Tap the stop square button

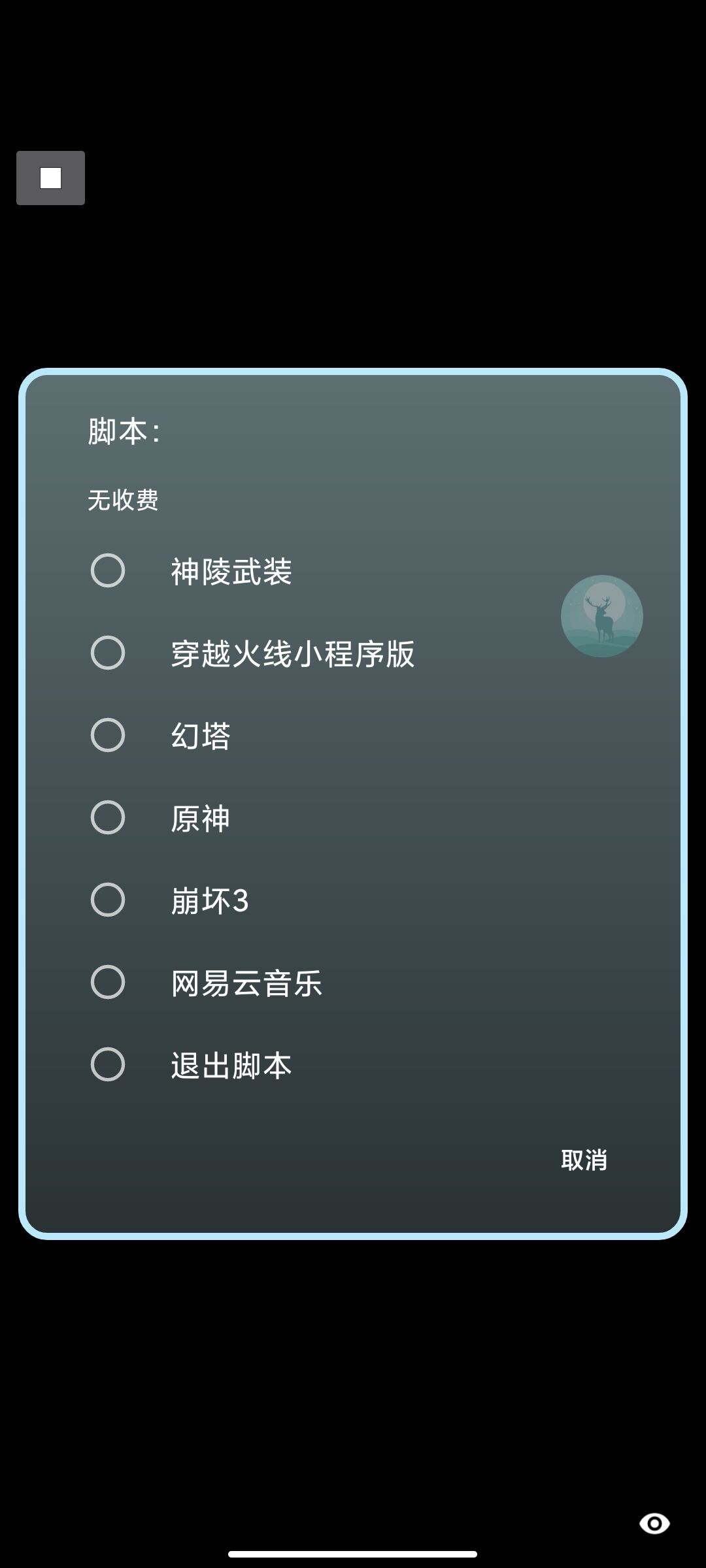point(50,178)
